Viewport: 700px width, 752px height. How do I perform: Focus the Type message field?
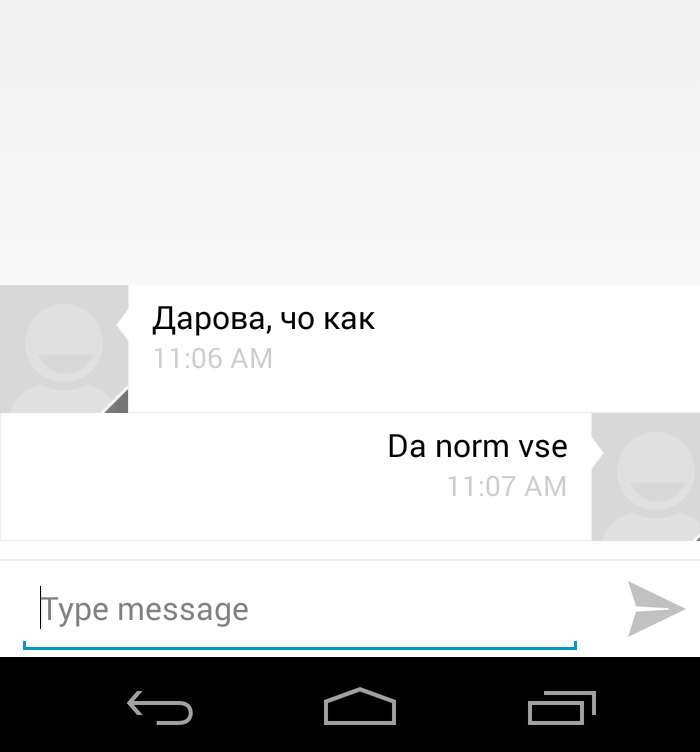300,610
